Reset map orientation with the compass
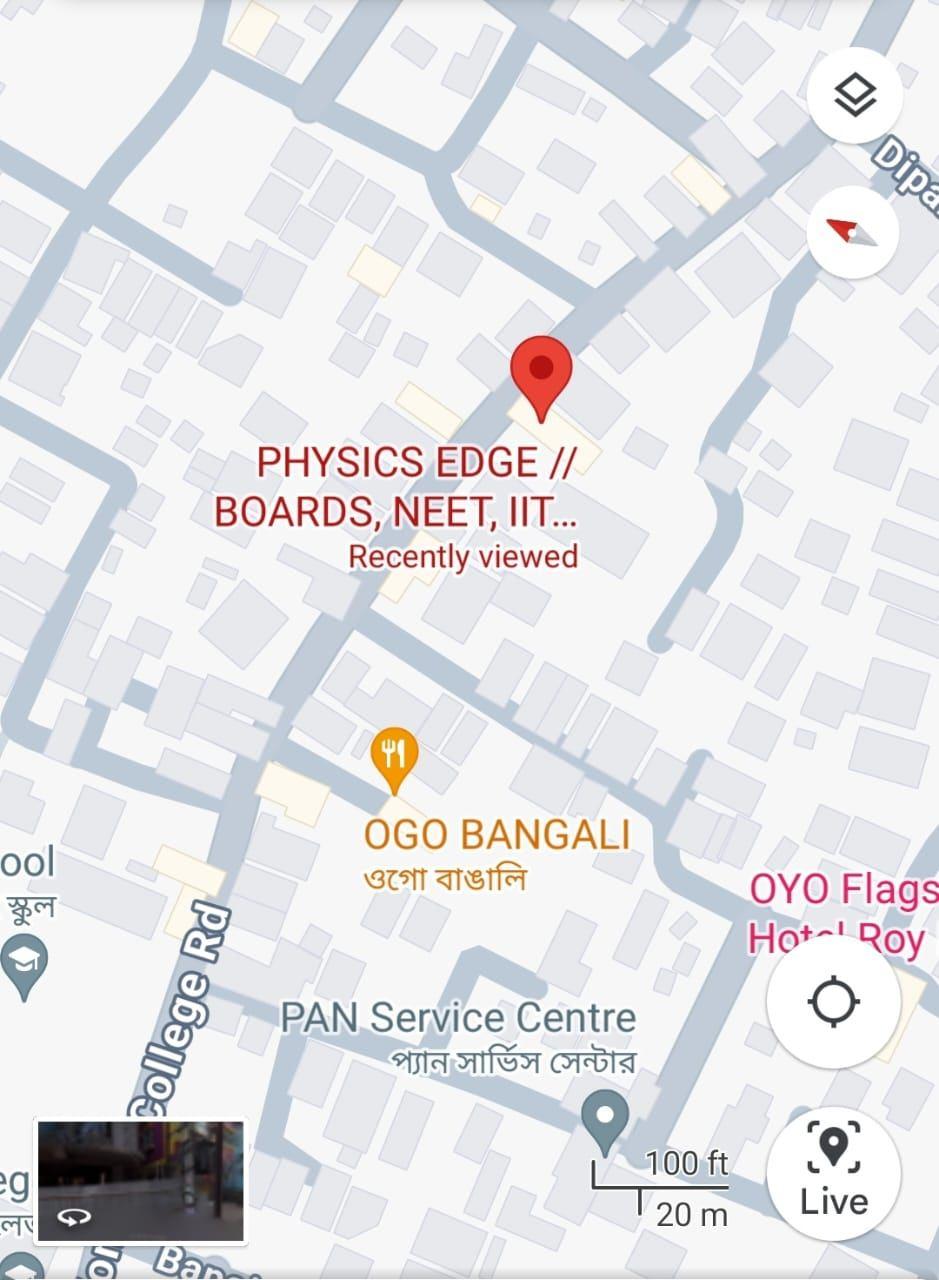 pyautogui.click(x=853, y=232)
